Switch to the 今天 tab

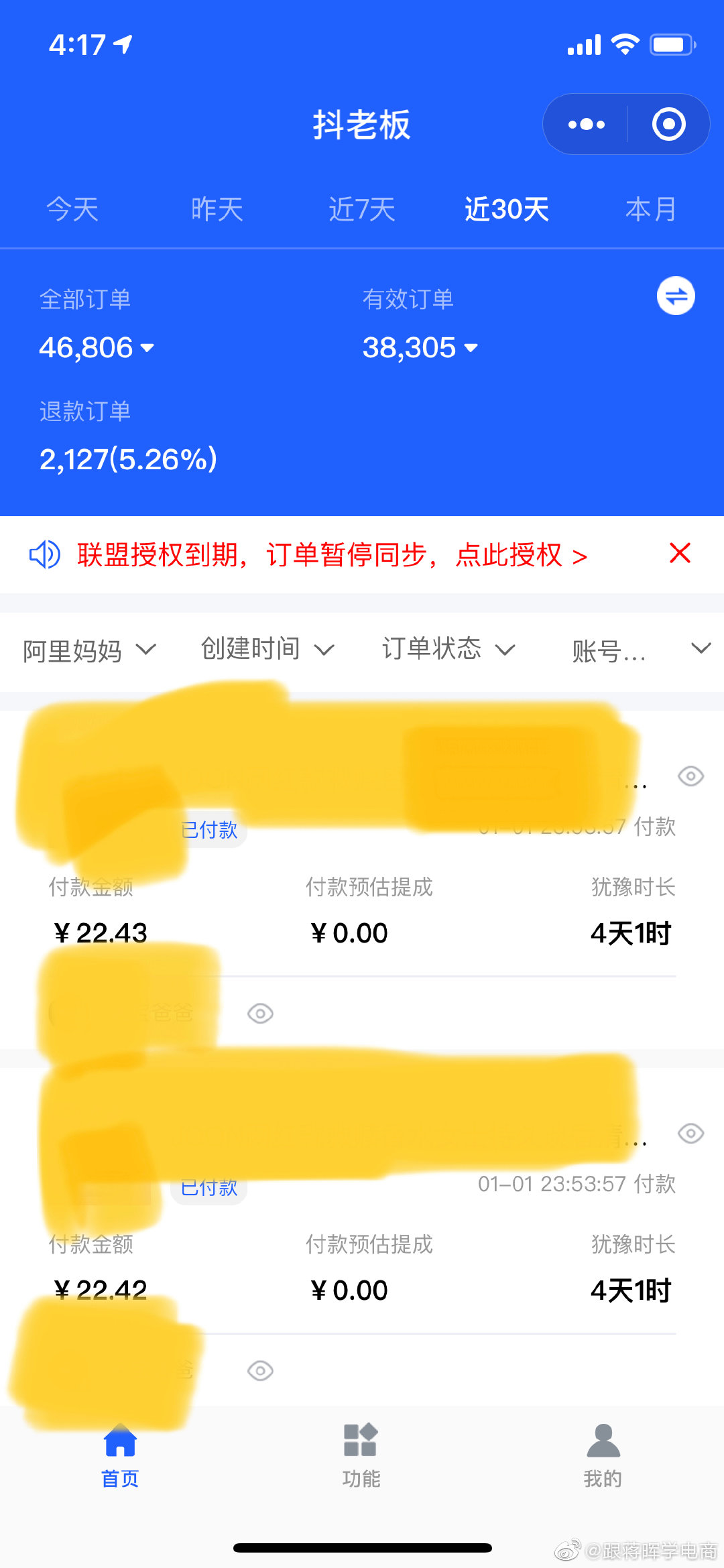(72, 209)
